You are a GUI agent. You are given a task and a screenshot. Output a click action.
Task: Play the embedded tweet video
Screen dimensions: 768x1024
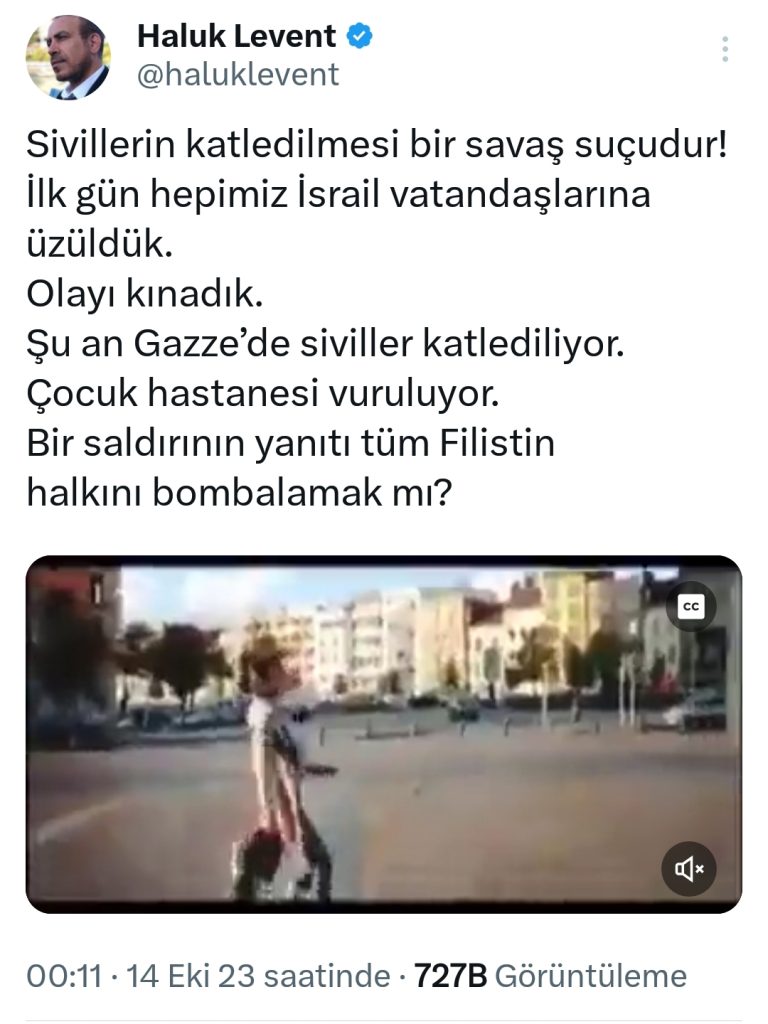click(x=383, y=735)
